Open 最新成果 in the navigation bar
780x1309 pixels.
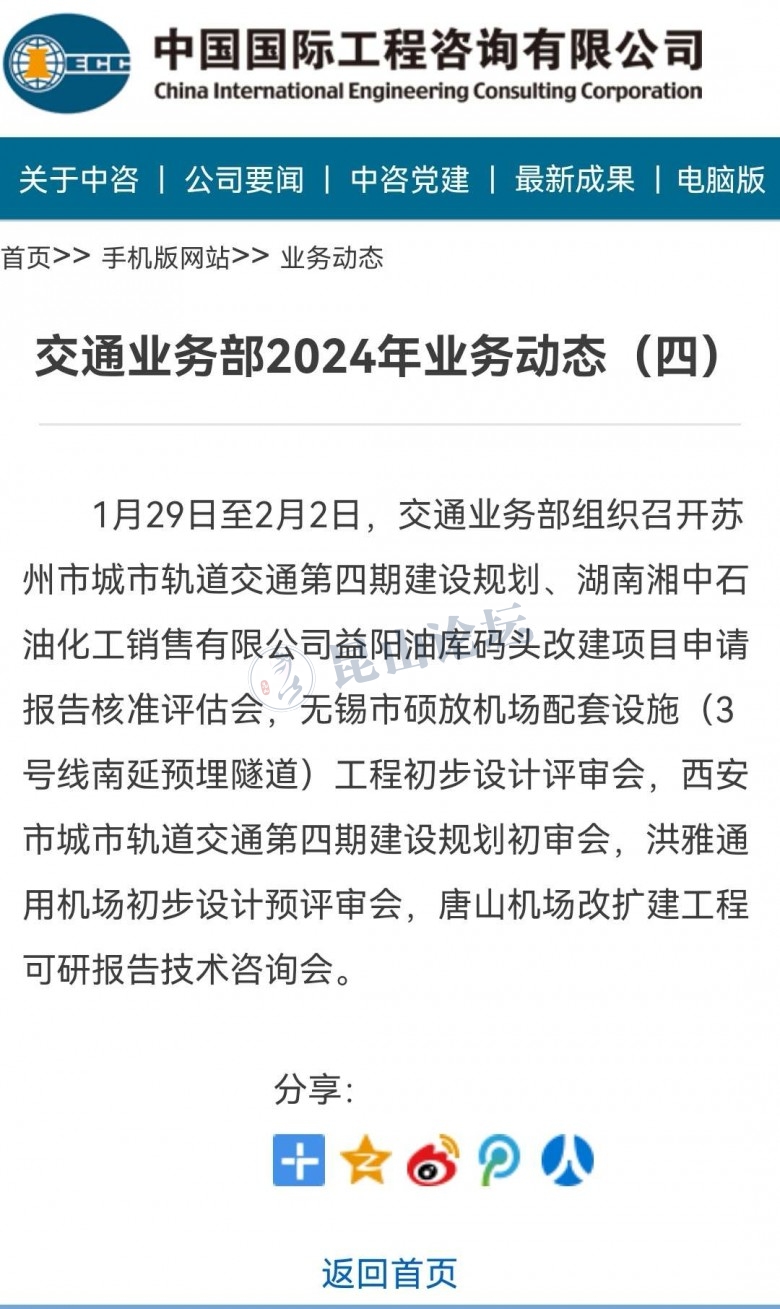[574, 180]
